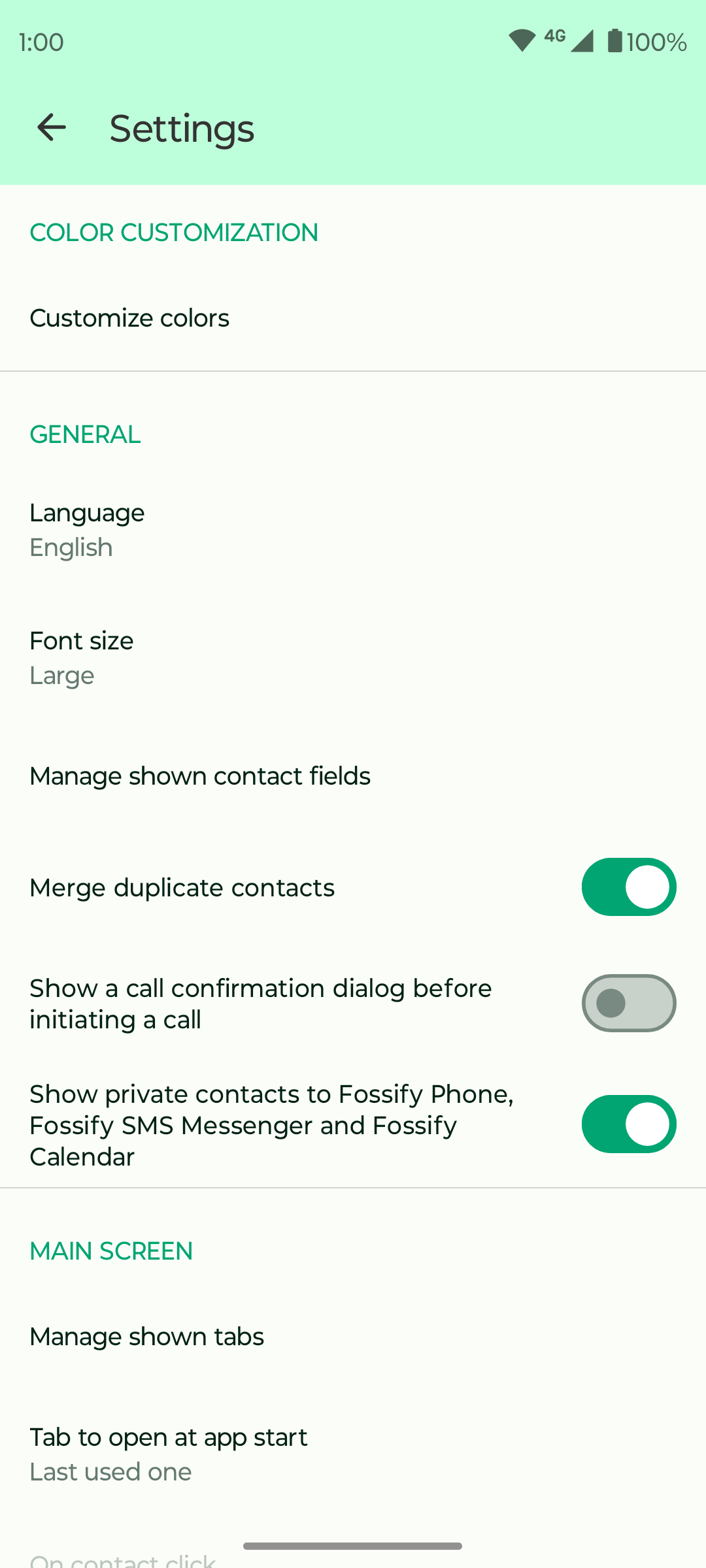Viewport: 706px width, 1568px height.
Task: Go back using the arrow icon
Action: 52,127
